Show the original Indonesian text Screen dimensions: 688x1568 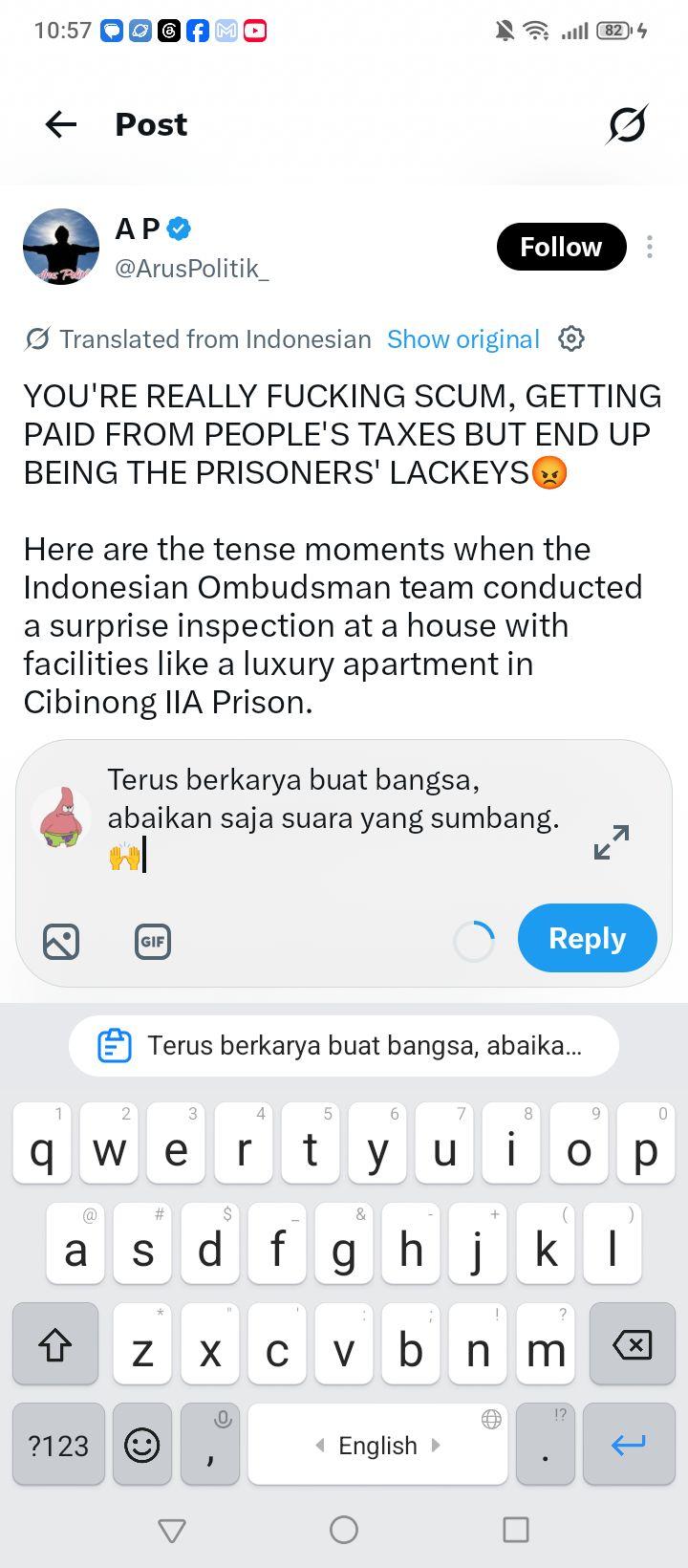click(x=463, y=339)
